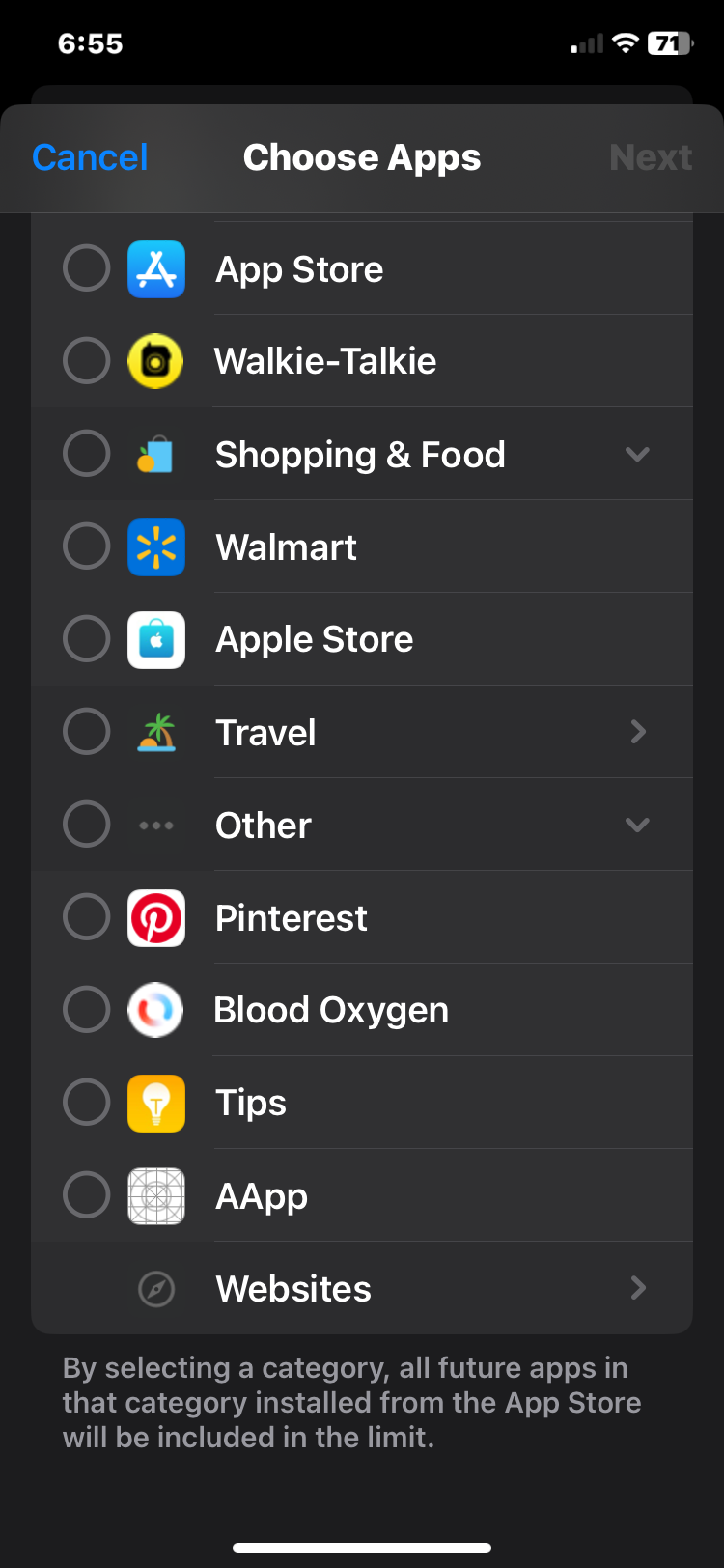Select the Walmart app
724x1568 pixels.
click(x=86, y=546)
